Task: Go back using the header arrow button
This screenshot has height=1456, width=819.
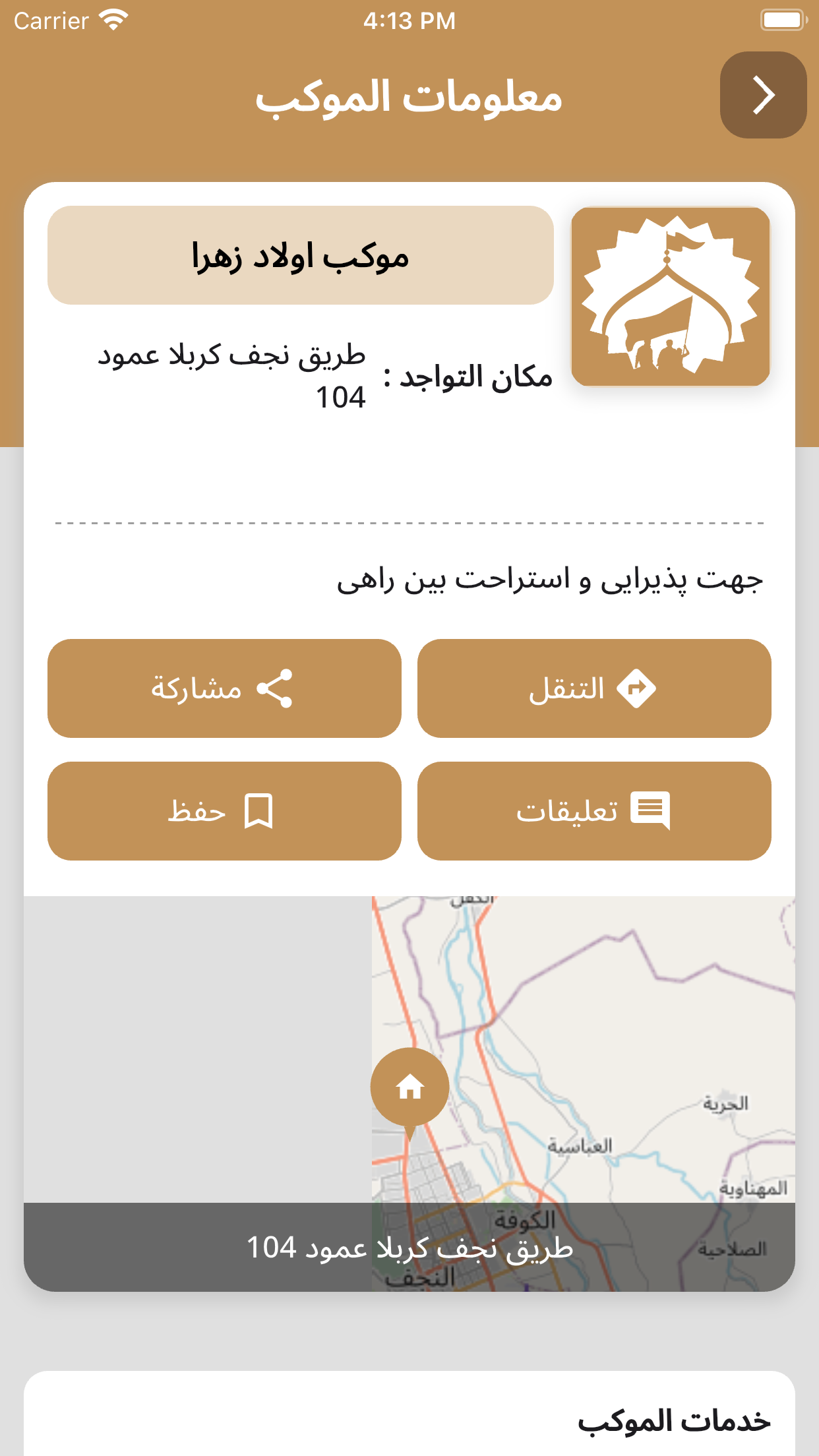Action: pyautogui.click(x=763, y=95)
